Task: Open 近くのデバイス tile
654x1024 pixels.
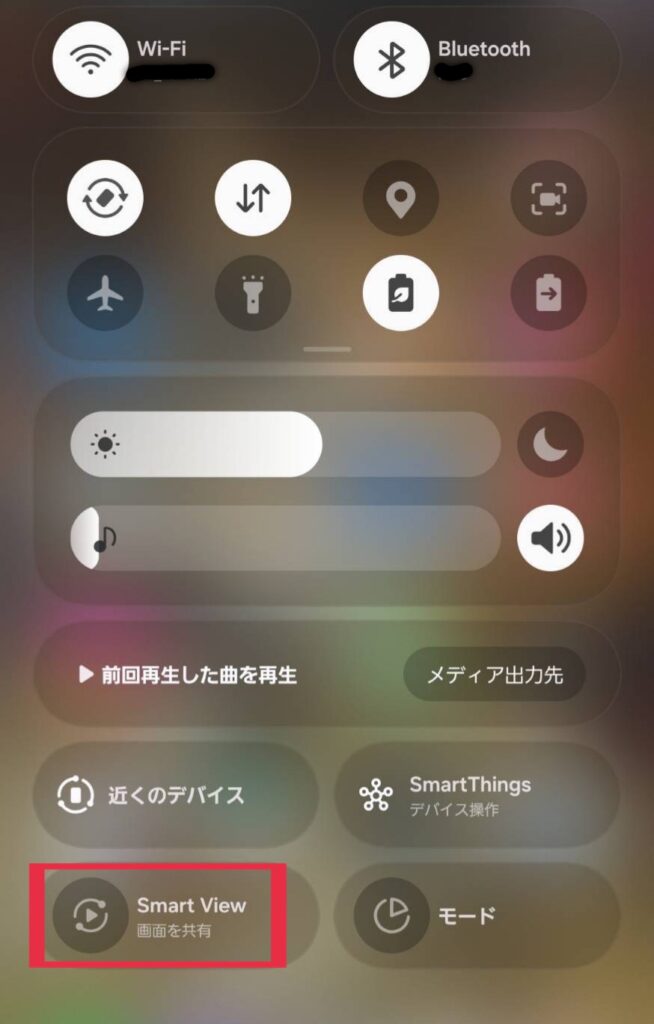Action: [x=176, y=795]
